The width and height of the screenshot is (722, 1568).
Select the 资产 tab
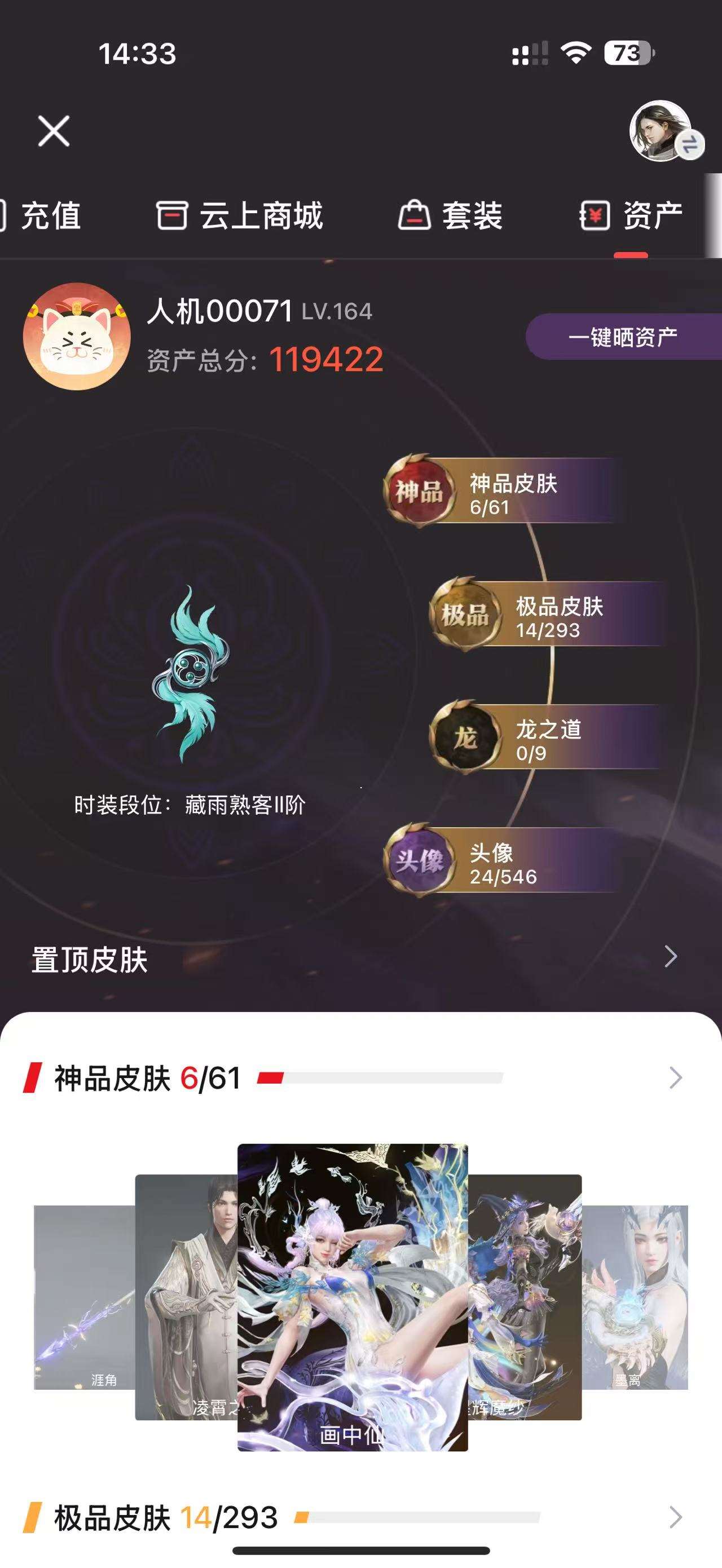[632, 215]
